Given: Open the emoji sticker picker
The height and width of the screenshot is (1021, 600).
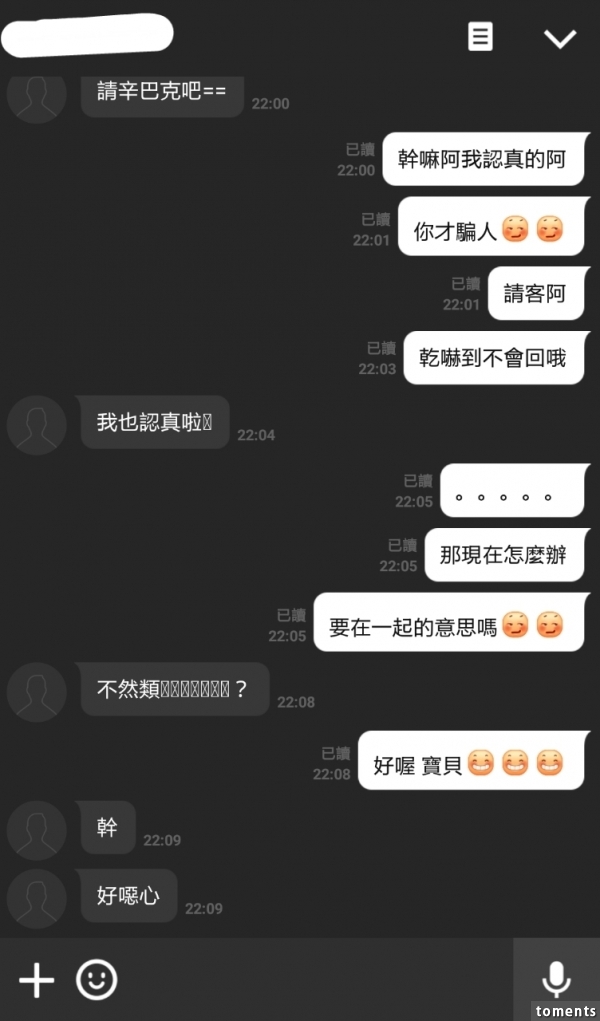Looking at the screenshot, I should pyautogui.click(x=97, y=980).
